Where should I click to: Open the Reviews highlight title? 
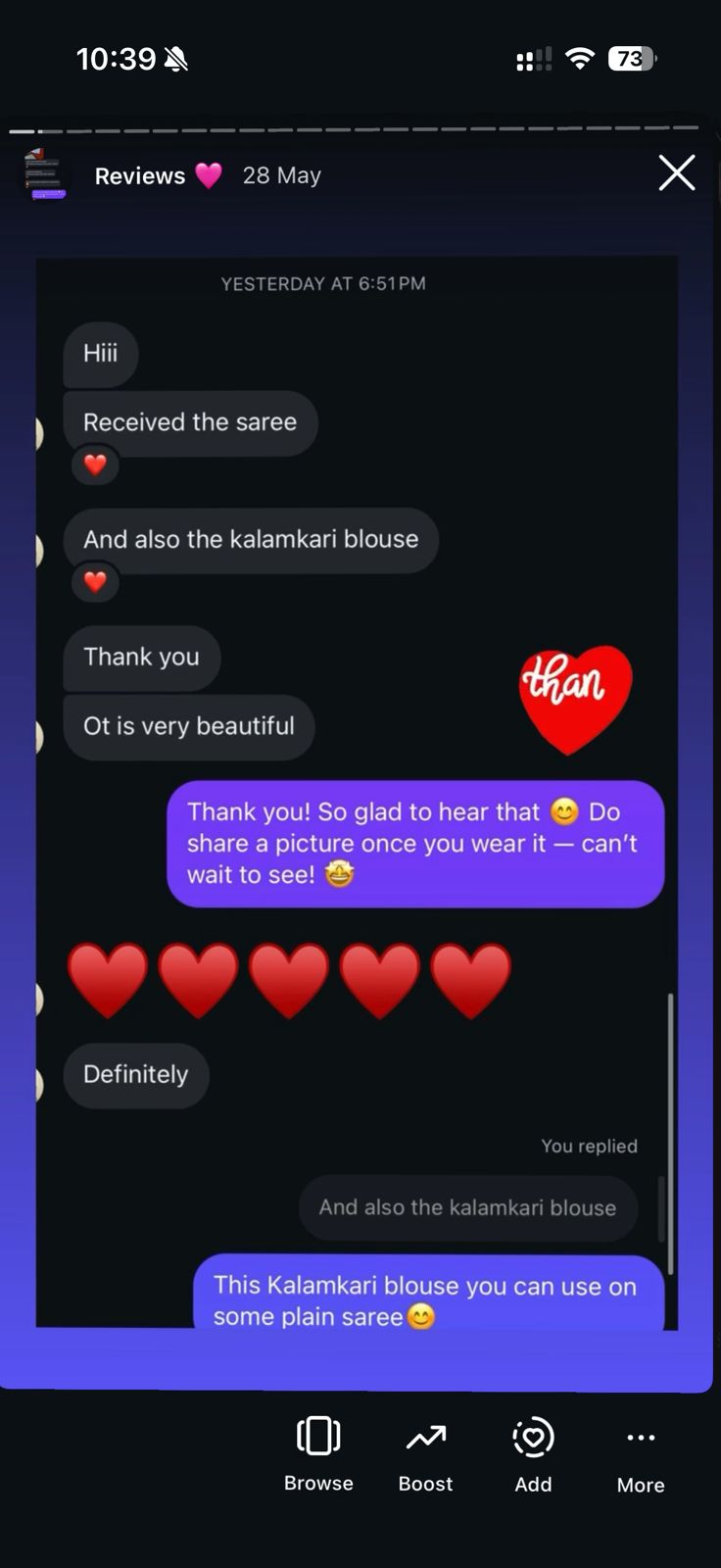(140, 176)
